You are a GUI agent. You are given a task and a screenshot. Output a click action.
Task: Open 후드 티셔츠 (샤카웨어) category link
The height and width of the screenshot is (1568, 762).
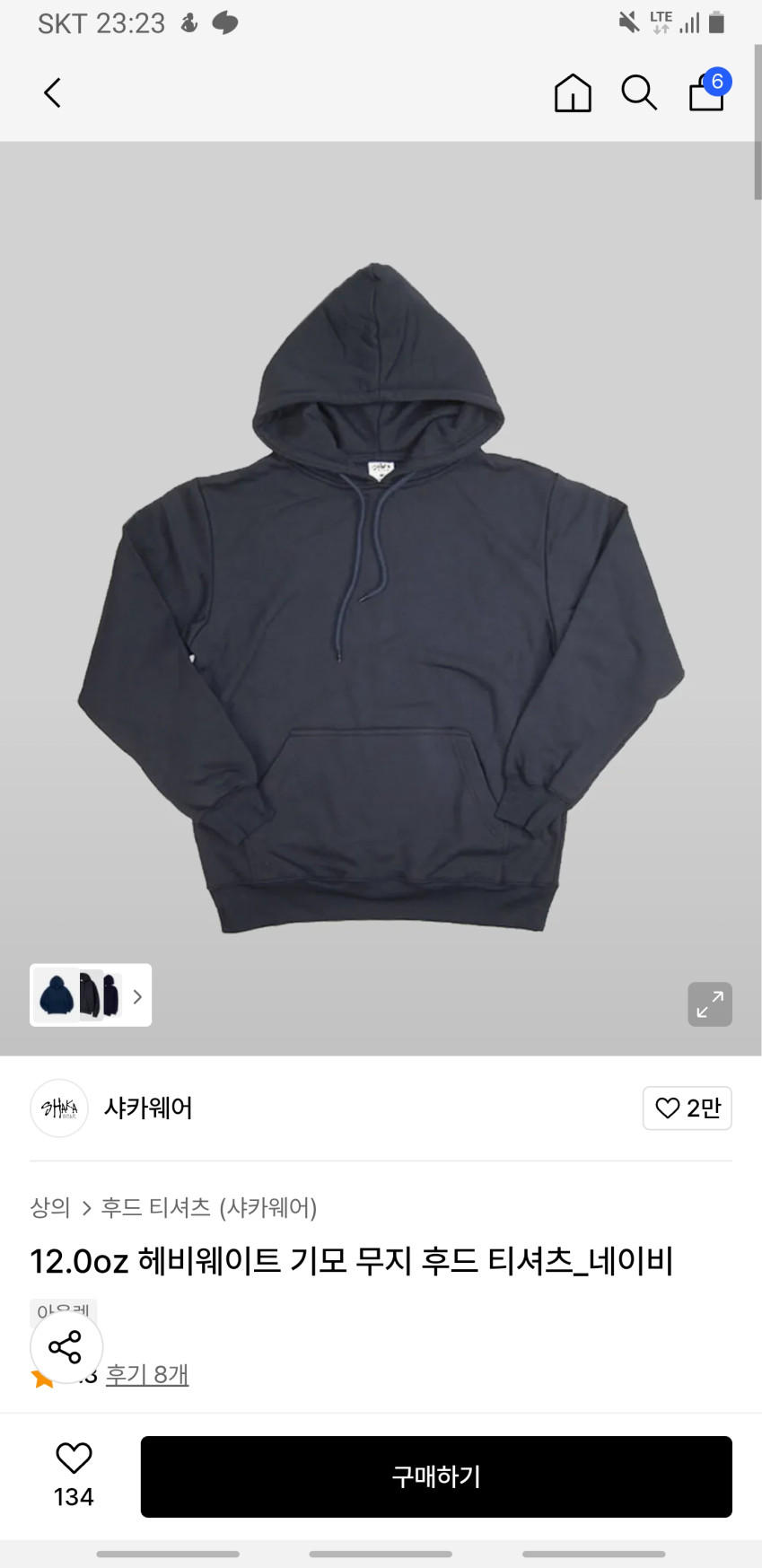coord(208,1207)
